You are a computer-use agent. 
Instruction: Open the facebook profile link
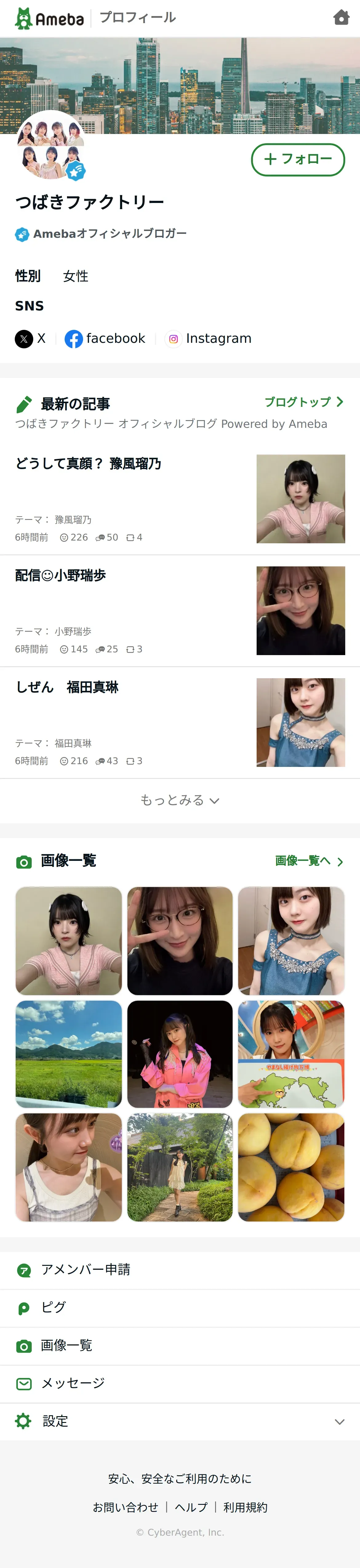coord(105,338)
